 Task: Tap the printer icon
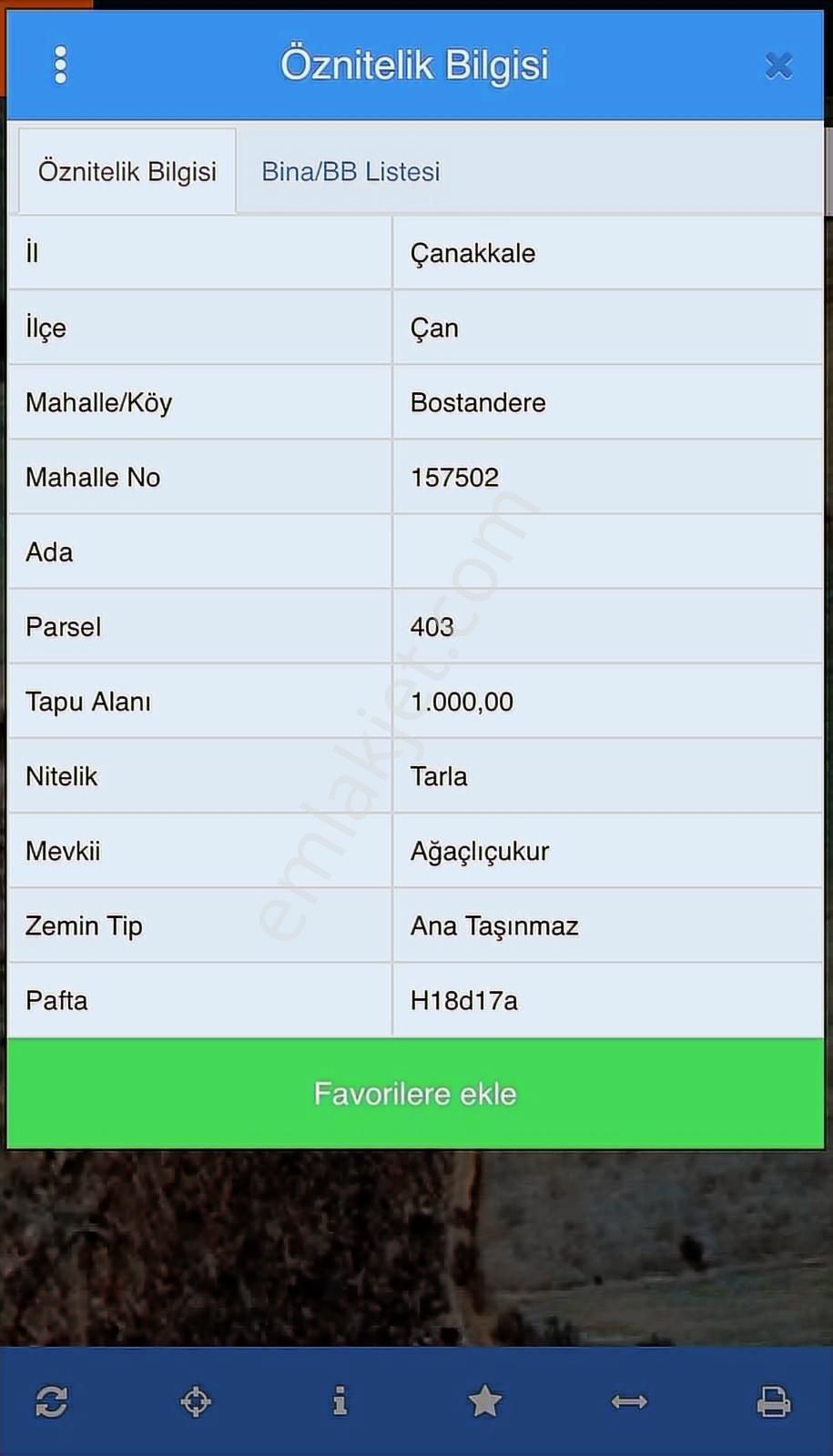pyautogui.click(x=774, y=1401)
